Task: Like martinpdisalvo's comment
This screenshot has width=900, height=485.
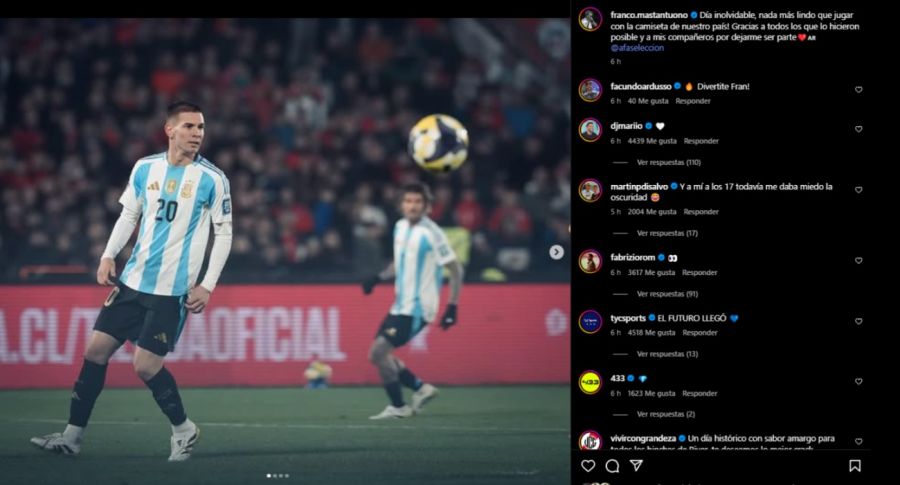Action: [858, 189]
